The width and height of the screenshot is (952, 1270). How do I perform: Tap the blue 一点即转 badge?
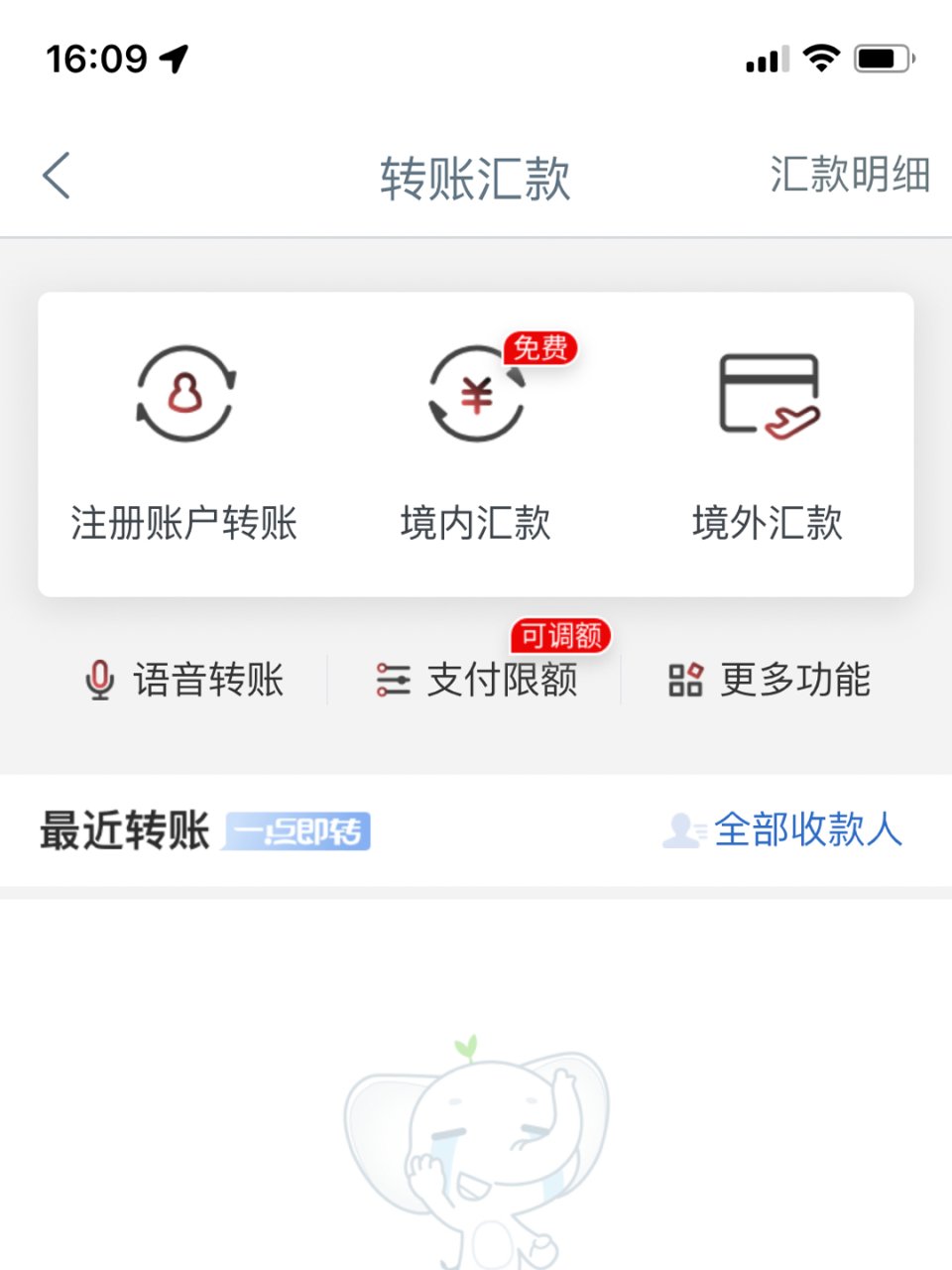click(x=296, y=831)
